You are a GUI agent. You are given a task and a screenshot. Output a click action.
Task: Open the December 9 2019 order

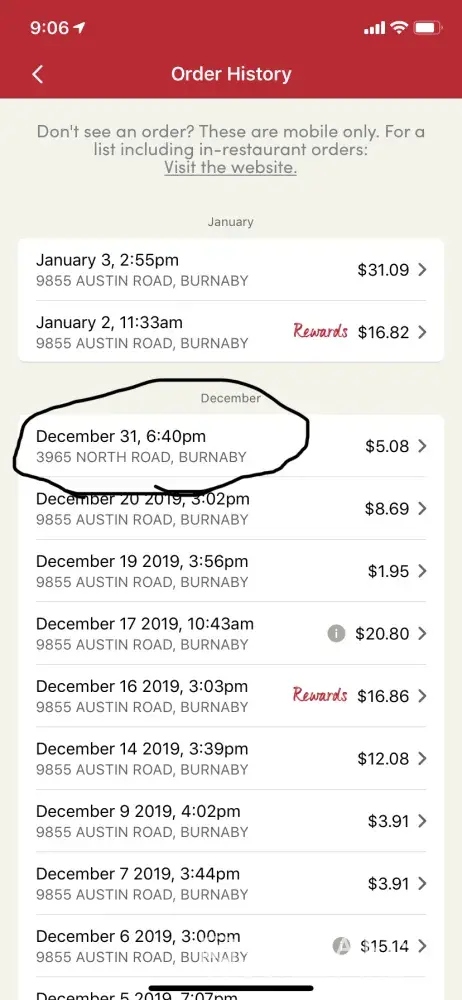click(231, 821)
